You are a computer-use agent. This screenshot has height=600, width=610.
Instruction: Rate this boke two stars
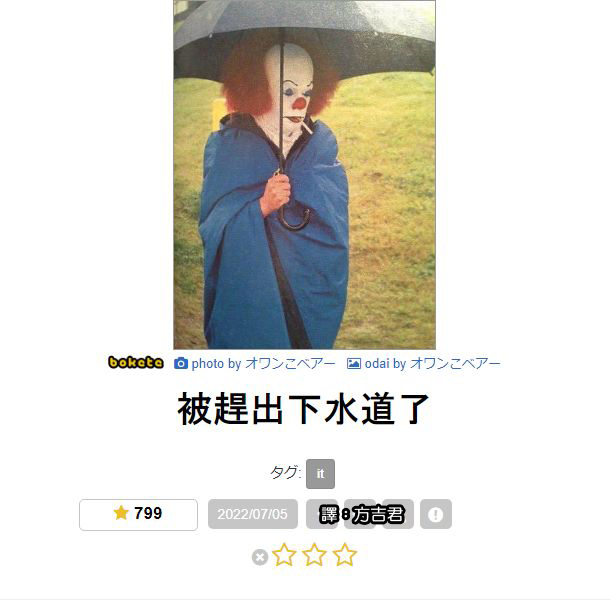pyautogui.click(x=314, y=555)
